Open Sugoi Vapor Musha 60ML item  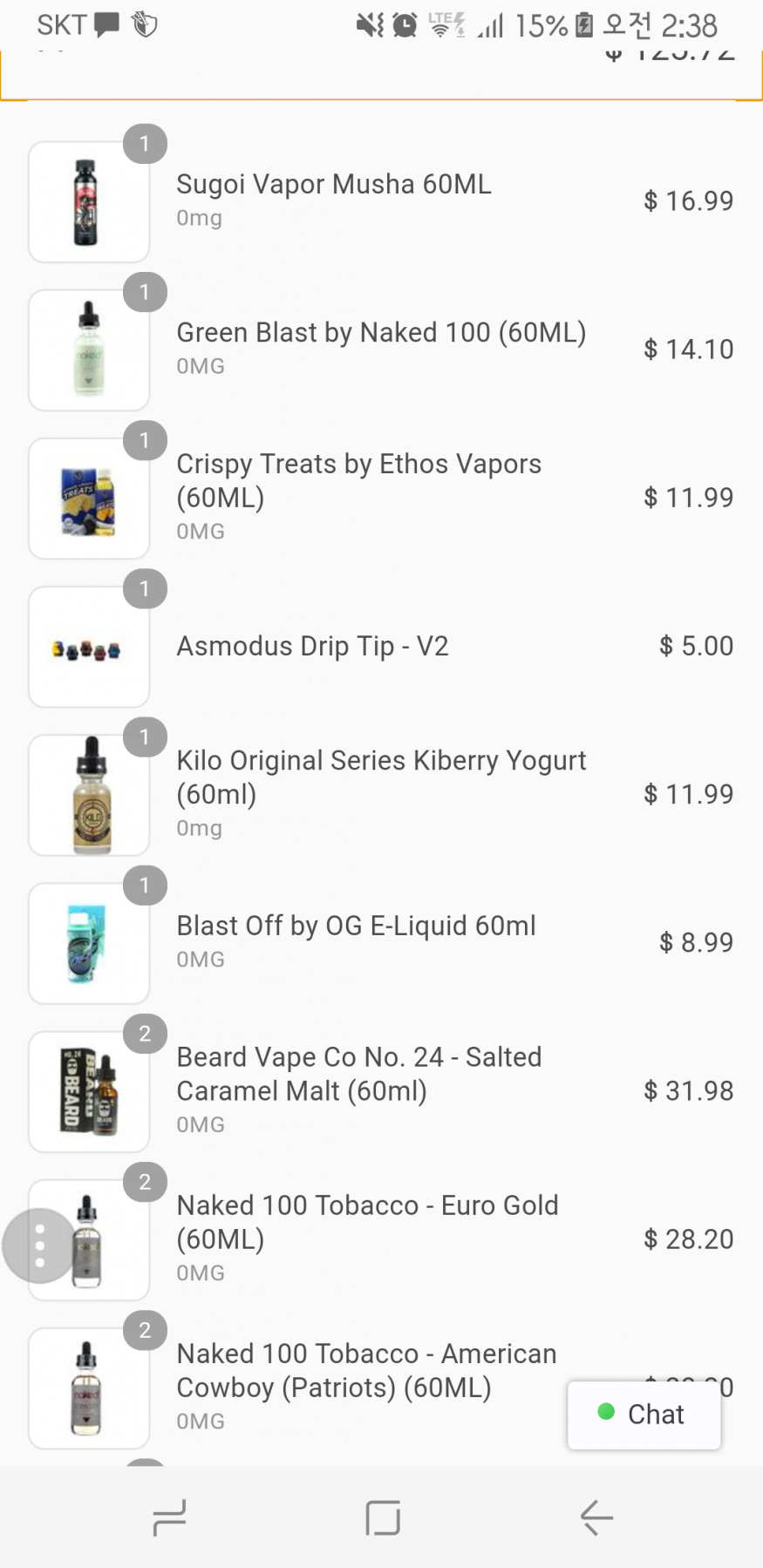pyautogui.click(x=334, y=185)
